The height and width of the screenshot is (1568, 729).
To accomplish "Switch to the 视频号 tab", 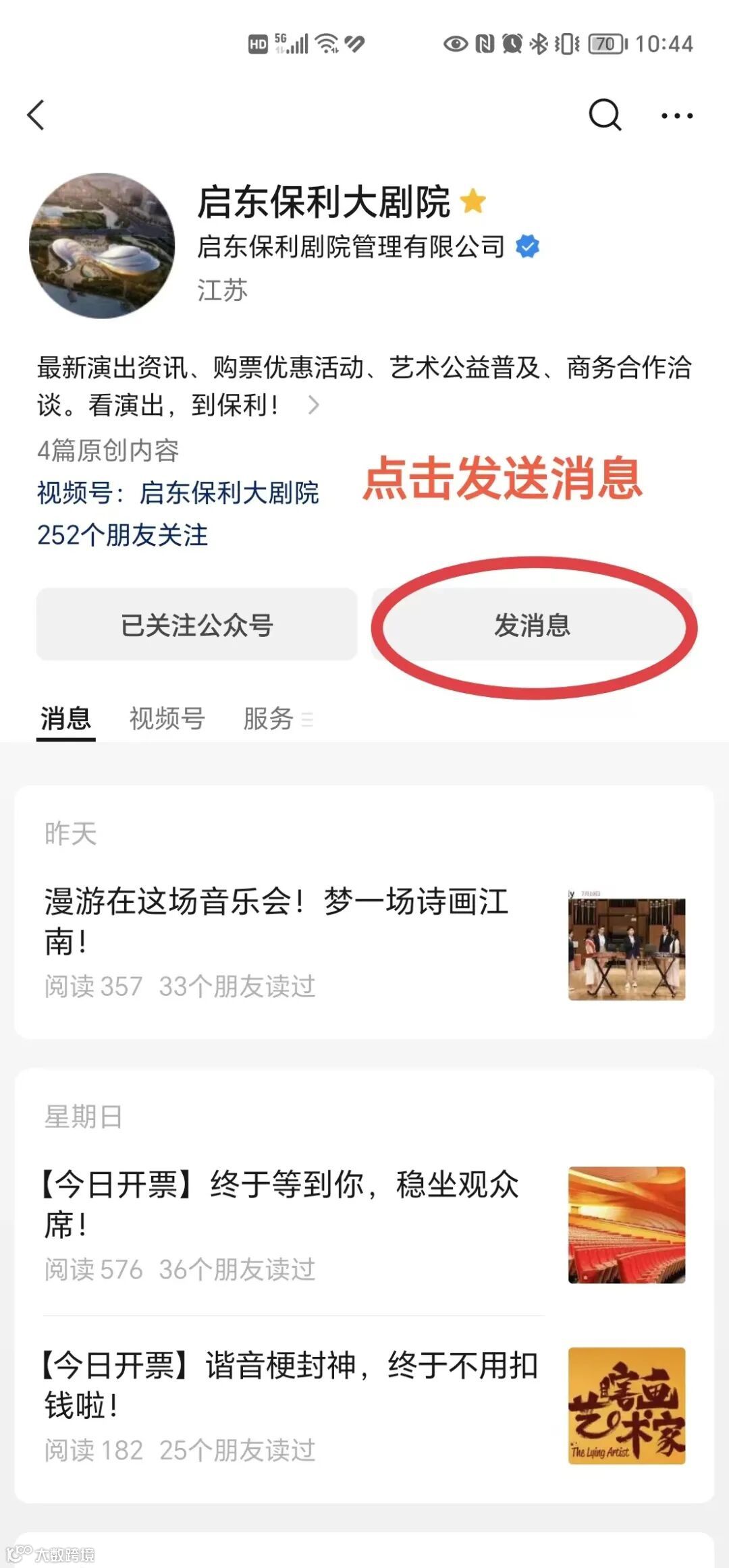I will click(167, 719).
